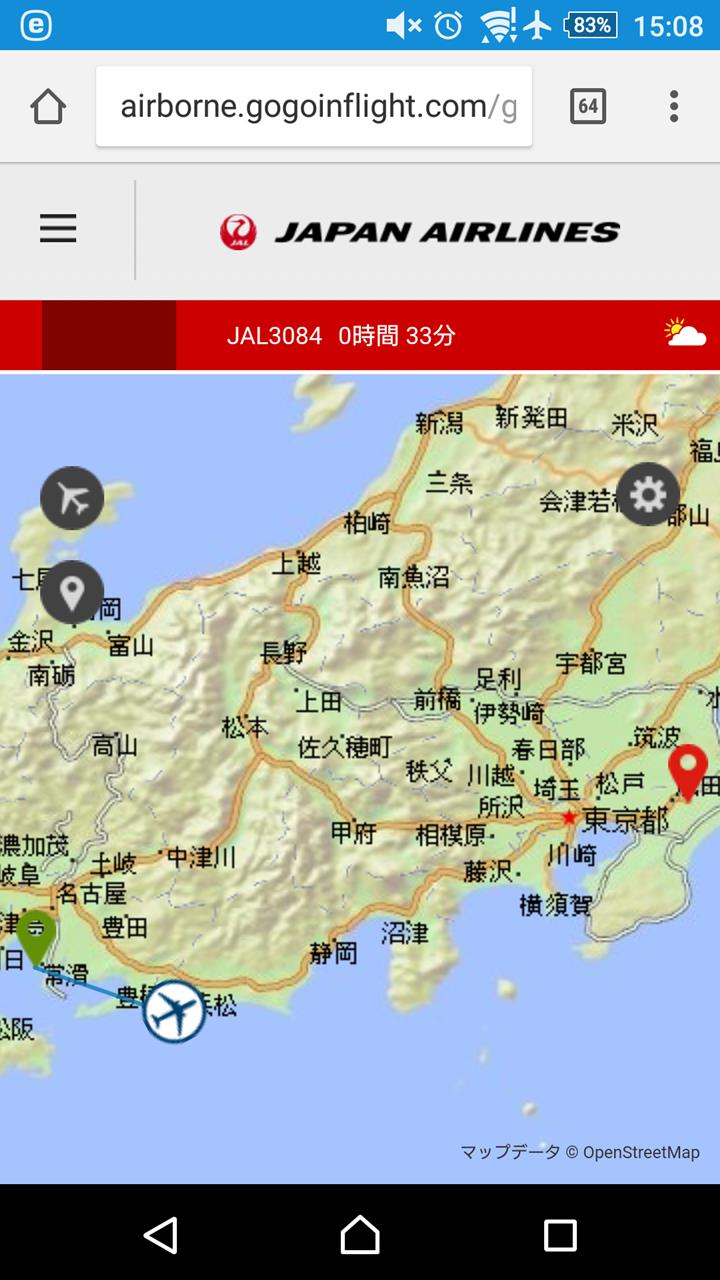Open the weather icon in the flight bar

(685, 333)
